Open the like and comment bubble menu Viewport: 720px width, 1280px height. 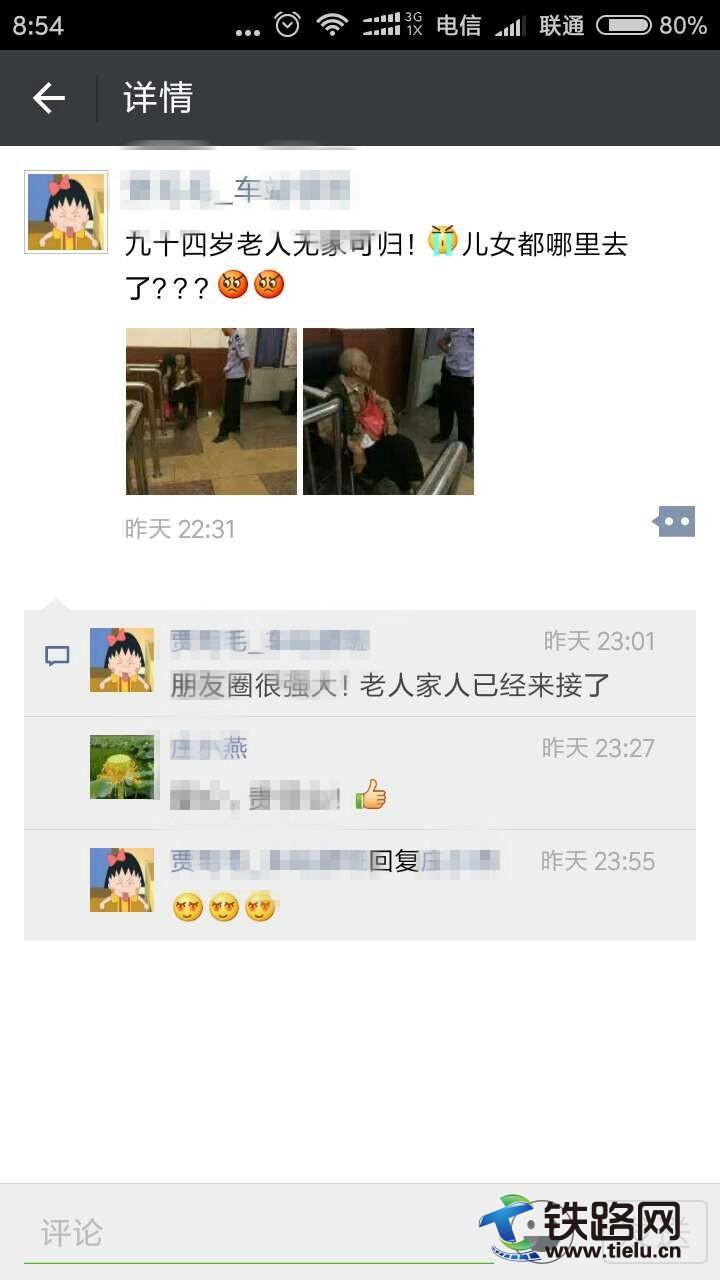(x=675, y=522)
